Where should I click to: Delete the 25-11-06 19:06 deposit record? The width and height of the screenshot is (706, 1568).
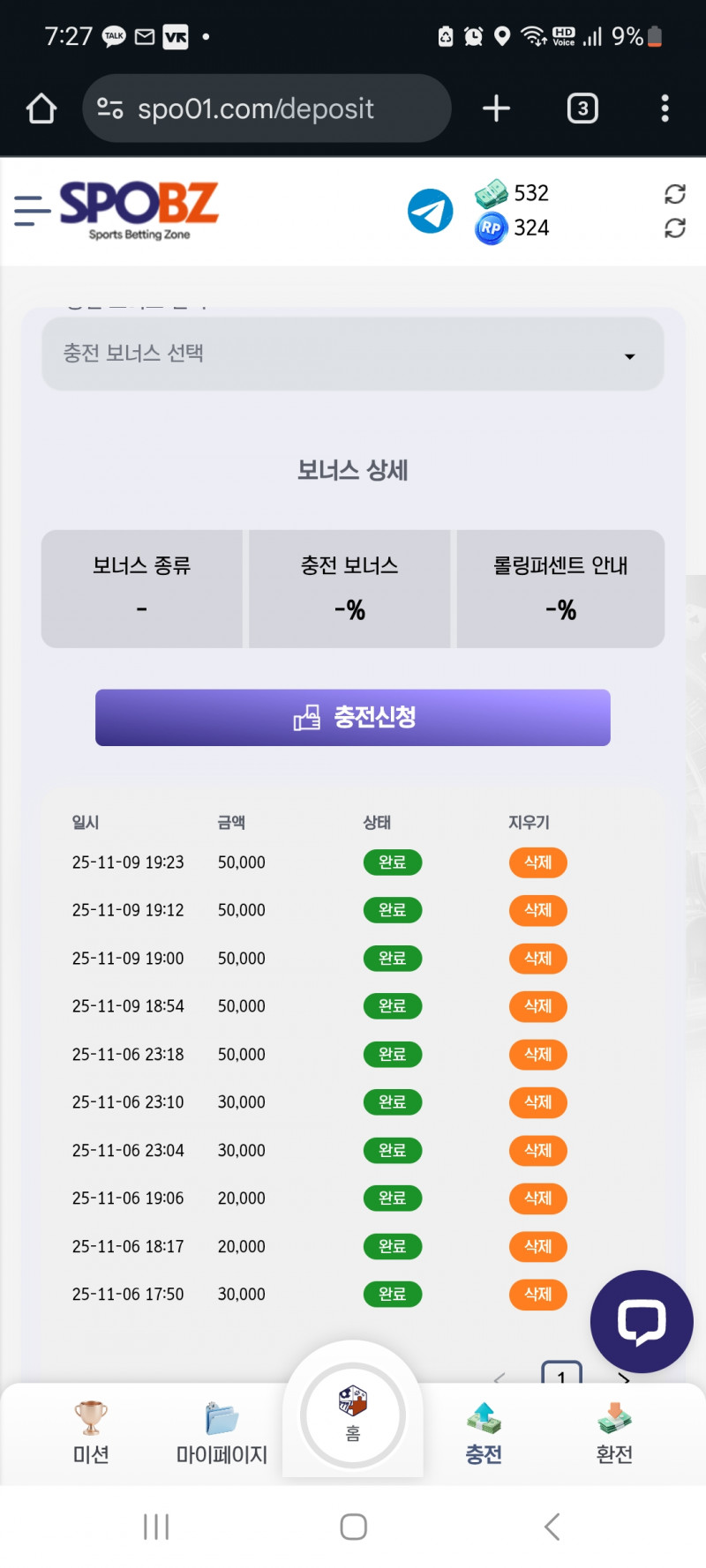[x=537, y=1198]
